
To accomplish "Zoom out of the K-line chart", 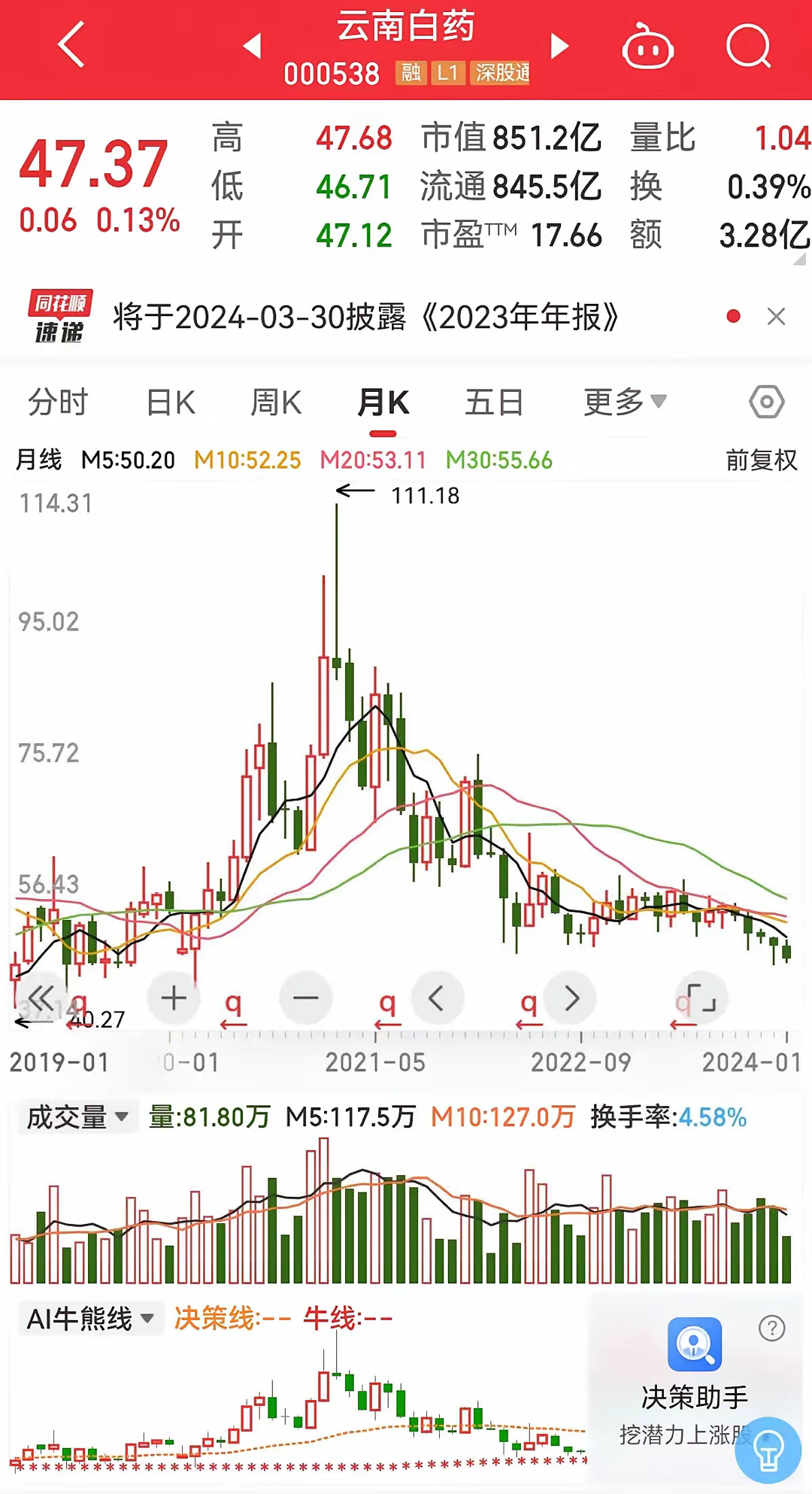I will (305, 998).
